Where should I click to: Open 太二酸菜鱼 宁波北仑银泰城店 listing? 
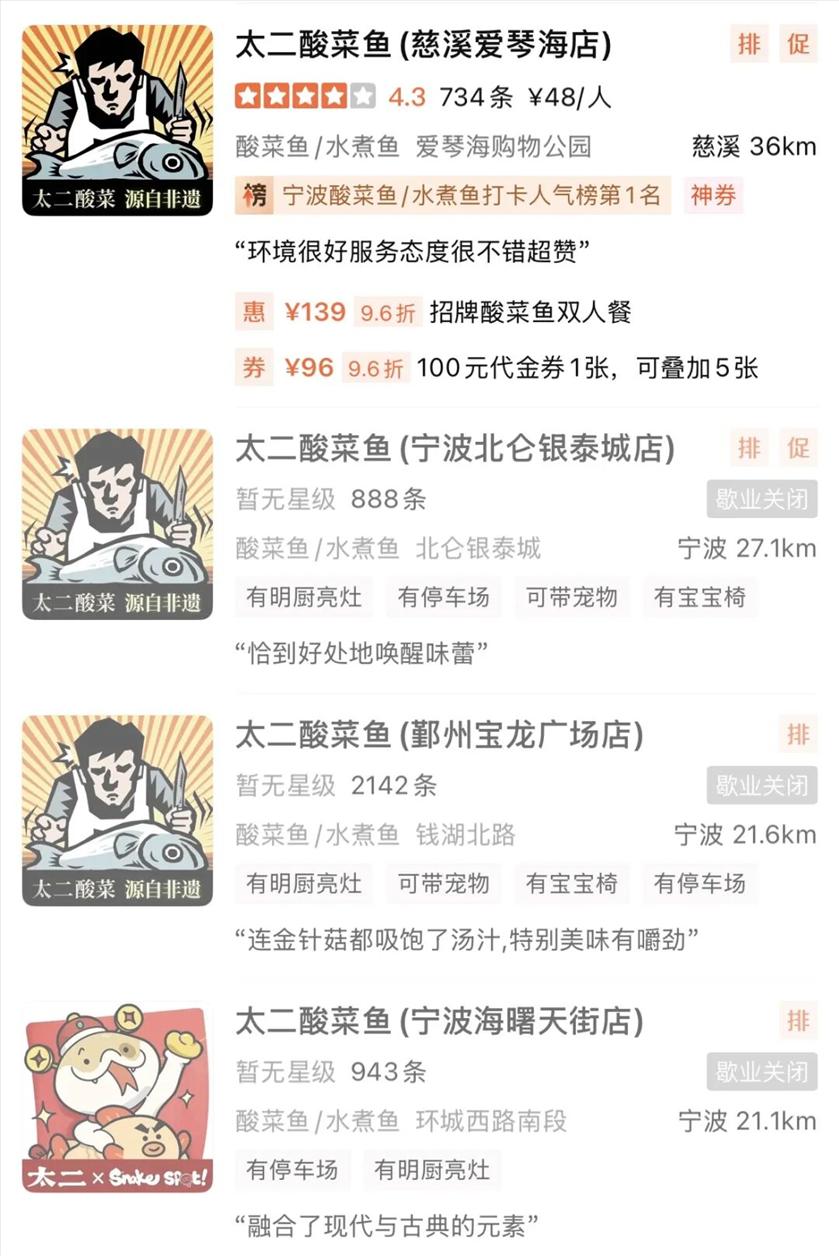(x=454, y=449)
